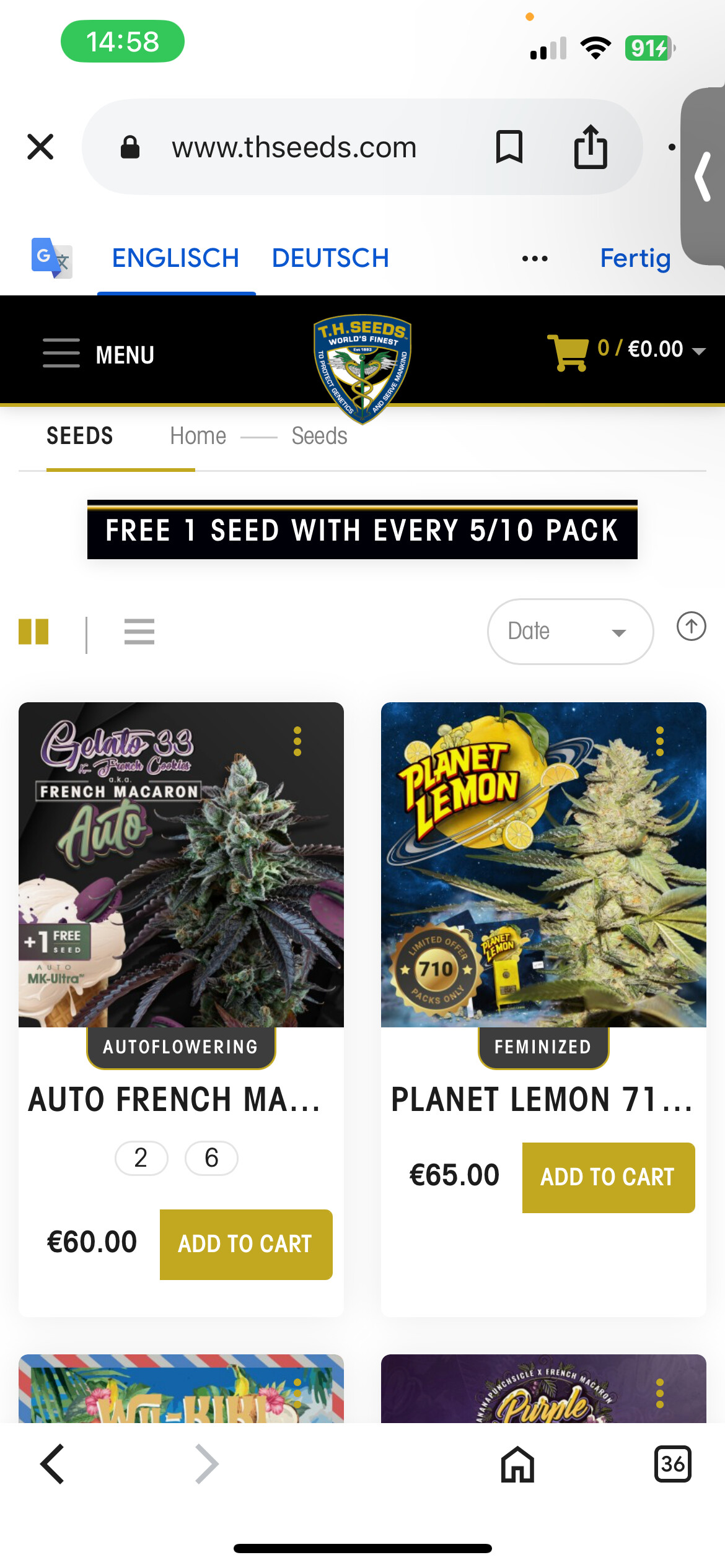Switch translation to Deutsch
Viewport: 725px width, 1568px height.
pos(330,258)
